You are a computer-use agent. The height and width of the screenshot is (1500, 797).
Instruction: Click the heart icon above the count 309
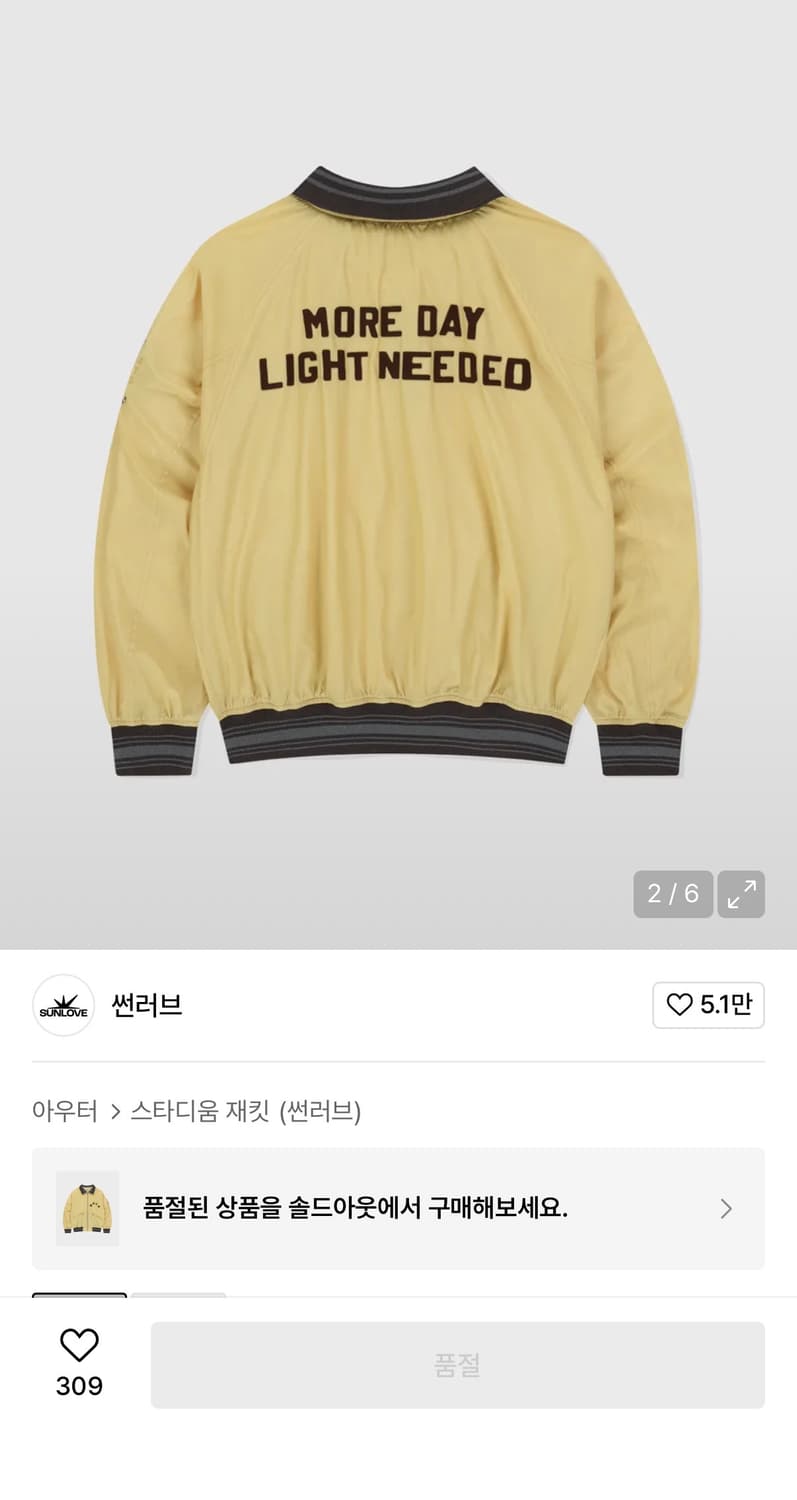79,1345
